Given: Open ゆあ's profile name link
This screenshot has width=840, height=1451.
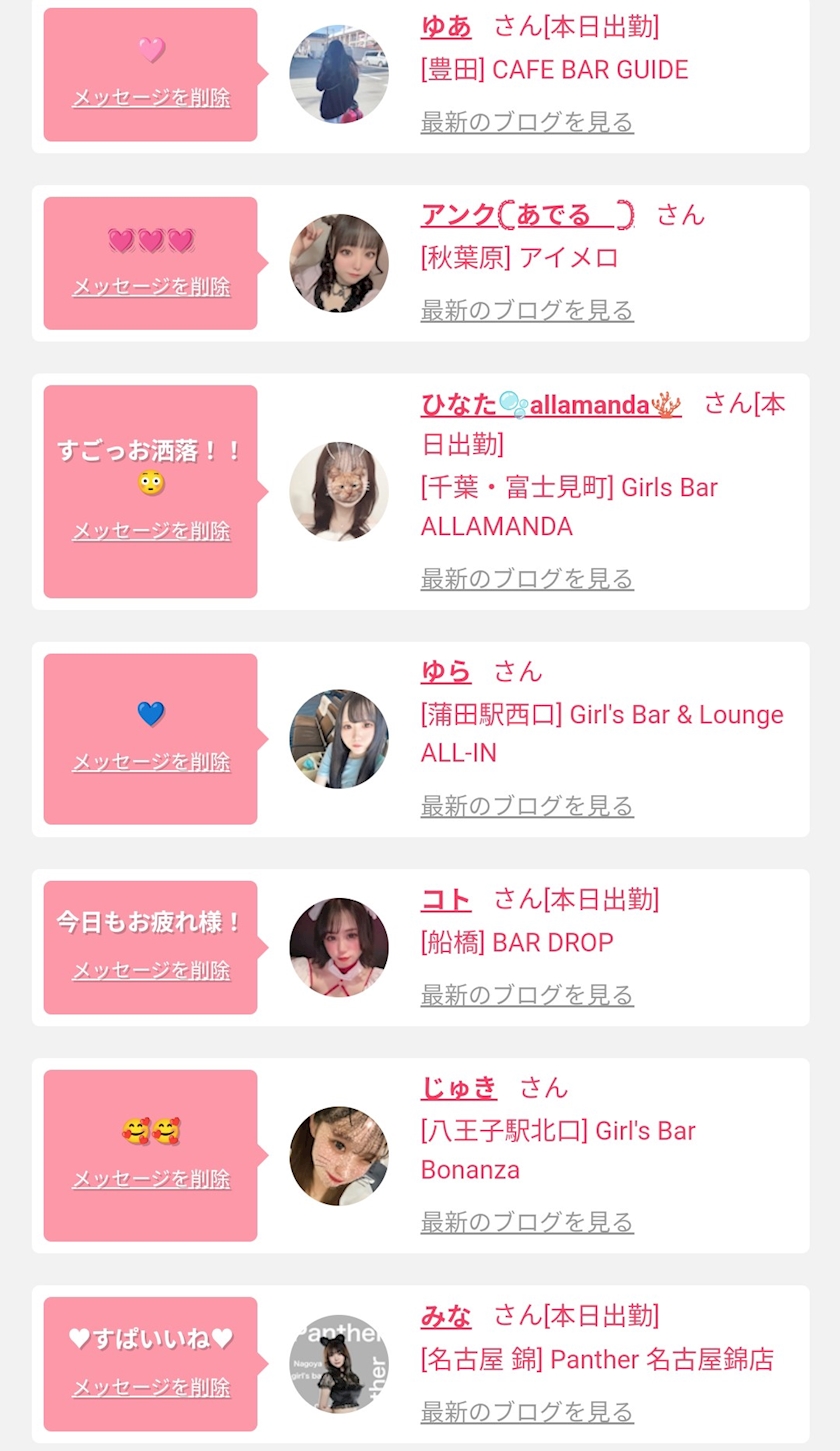Looking at the screenshot, I should pyautogui.click(x=446, y=27).
